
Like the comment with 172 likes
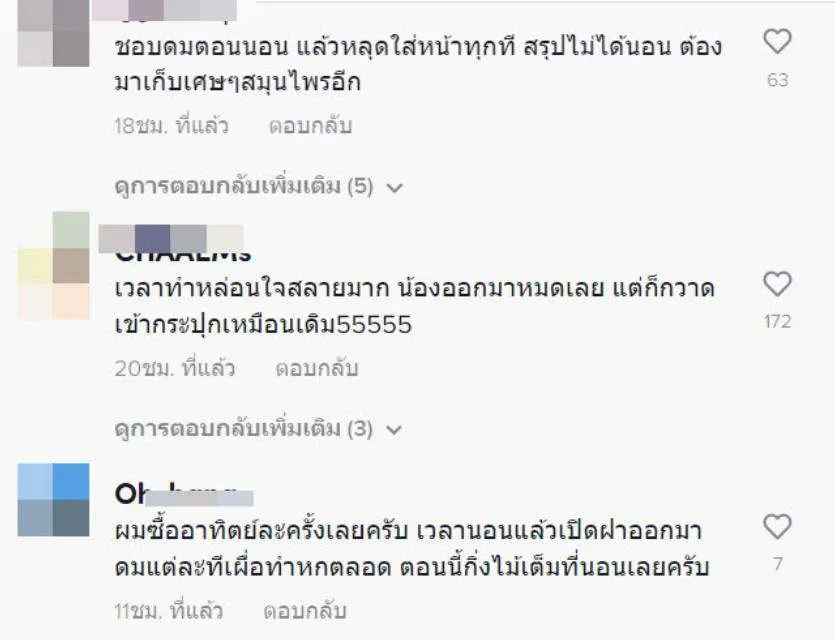(x=777, y=285)
